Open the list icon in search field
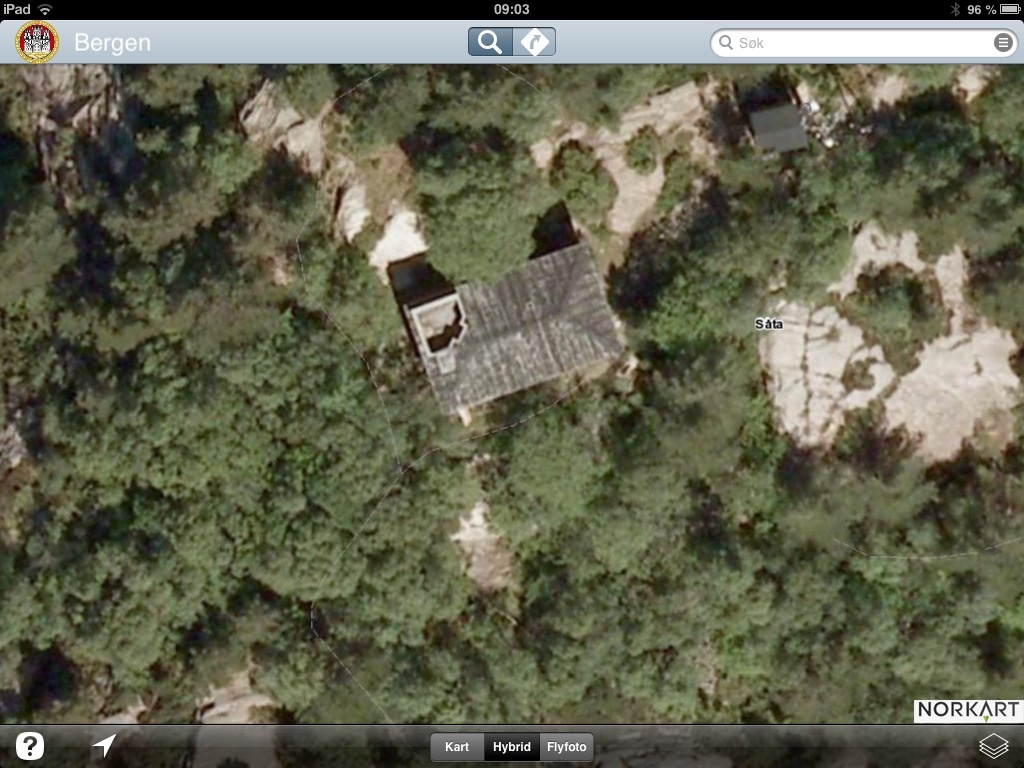 click(x=1002, y=43)
